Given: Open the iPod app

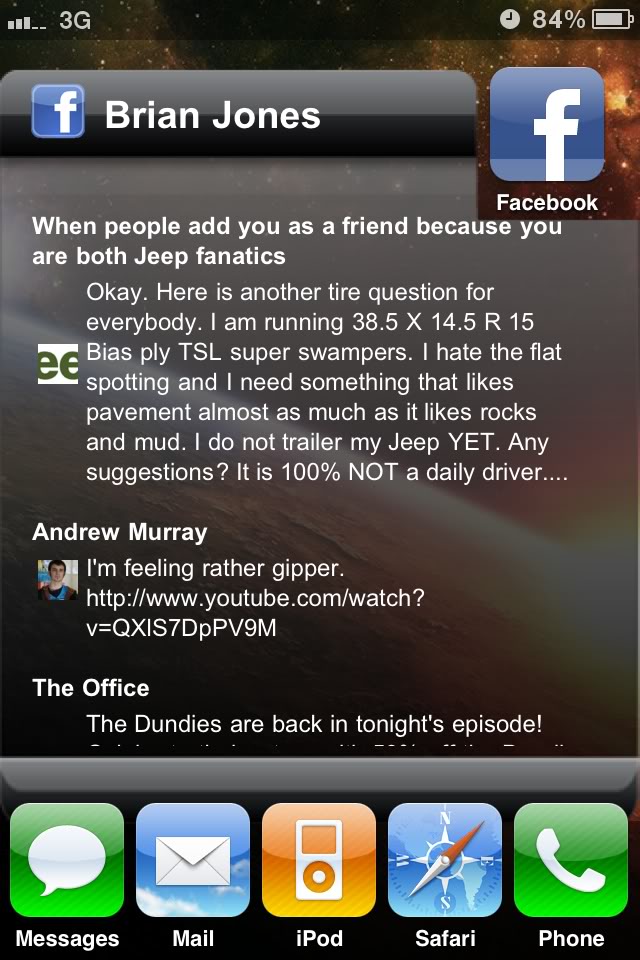Looking at the screenshot, I should click(x=319, y=862).
